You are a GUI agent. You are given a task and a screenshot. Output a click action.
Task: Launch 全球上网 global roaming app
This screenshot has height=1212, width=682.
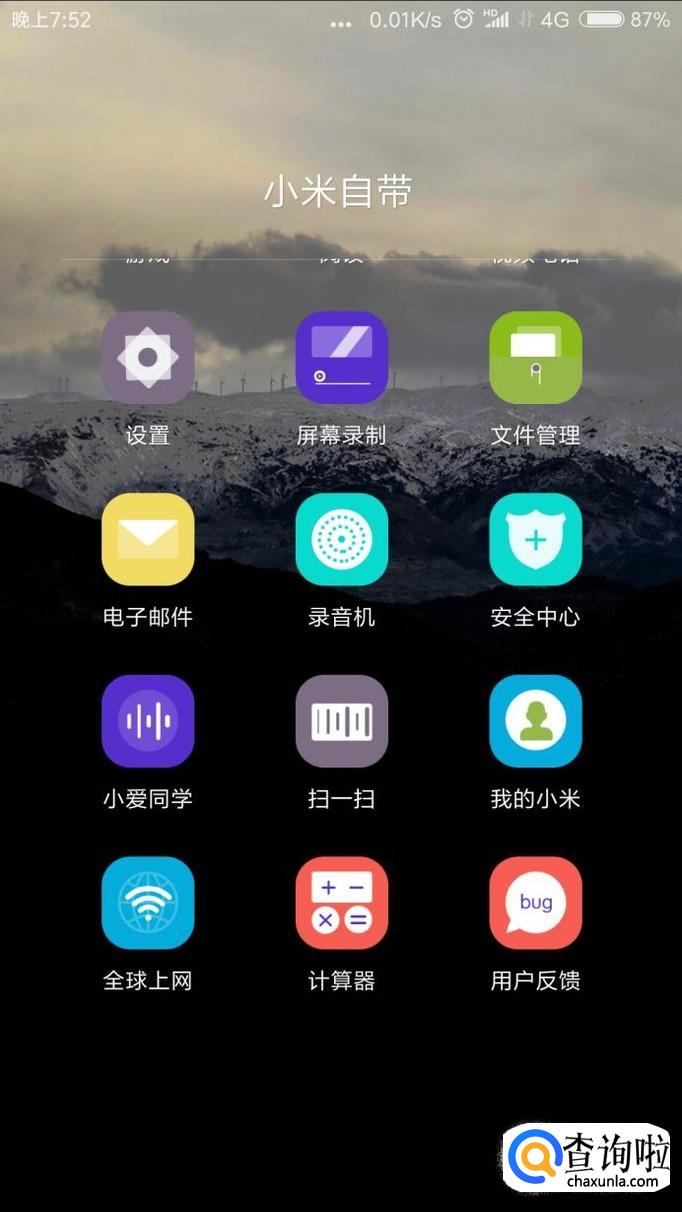148,903
